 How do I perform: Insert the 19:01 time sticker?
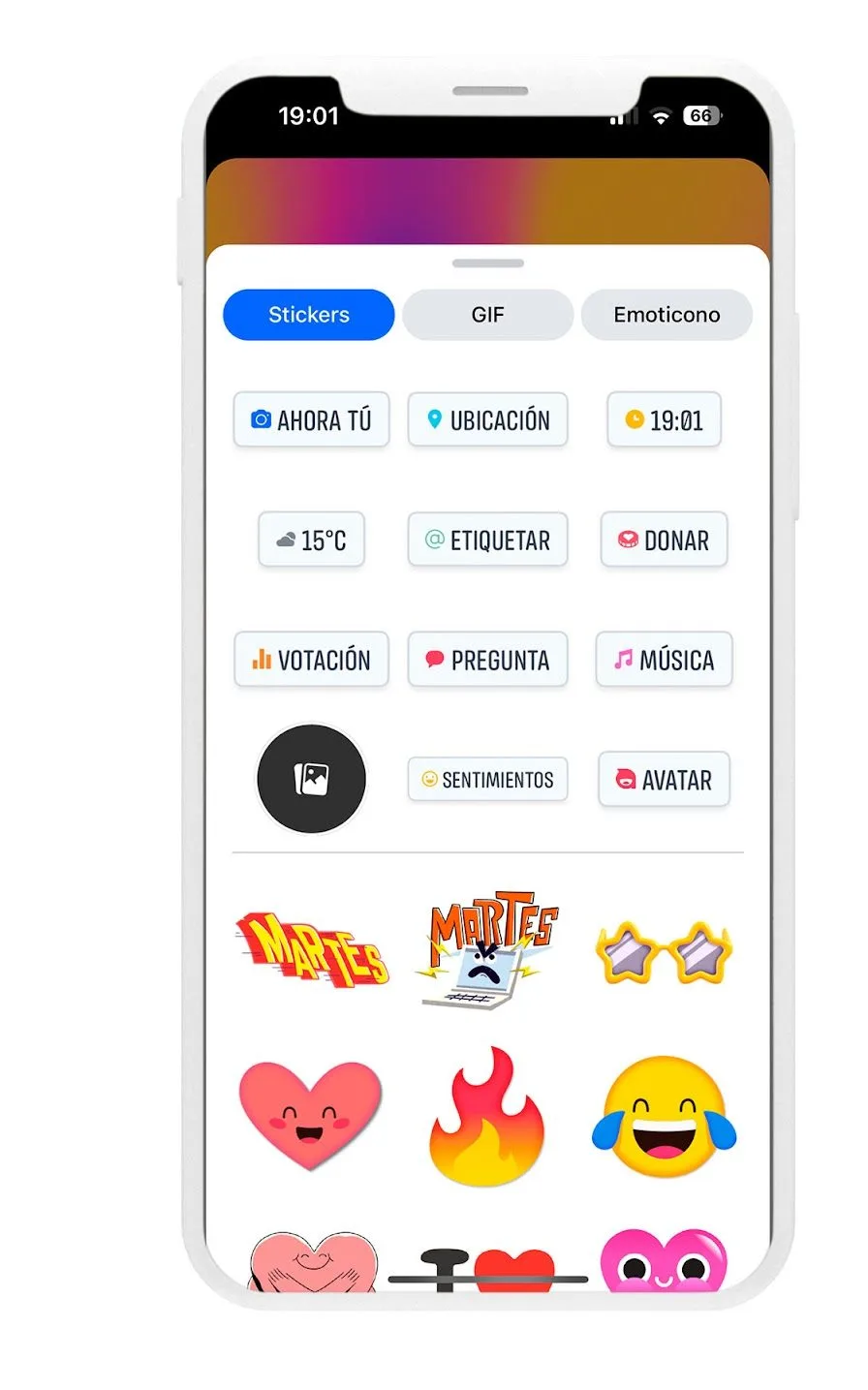click(x=664, y=419)
